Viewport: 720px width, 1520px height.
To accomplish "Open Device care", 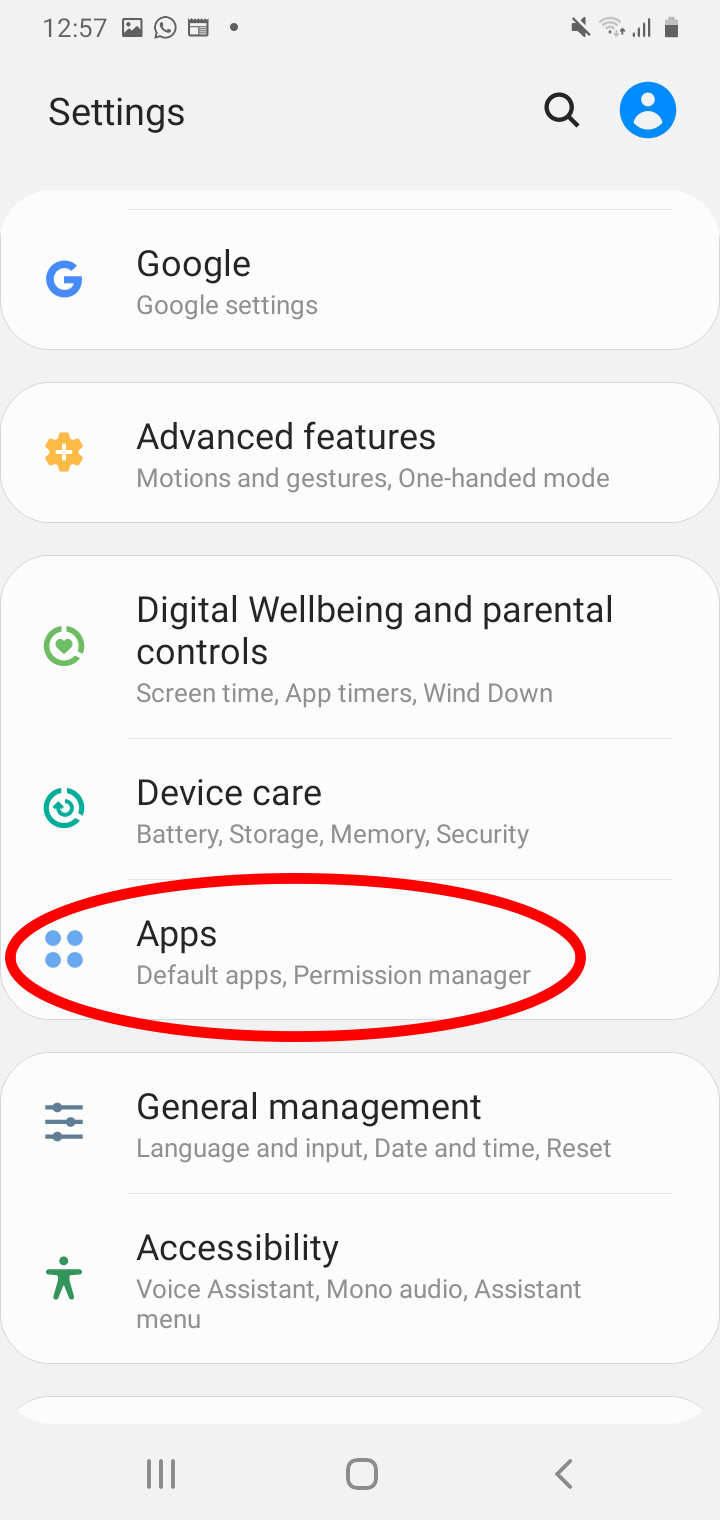I will pos(360,810).
